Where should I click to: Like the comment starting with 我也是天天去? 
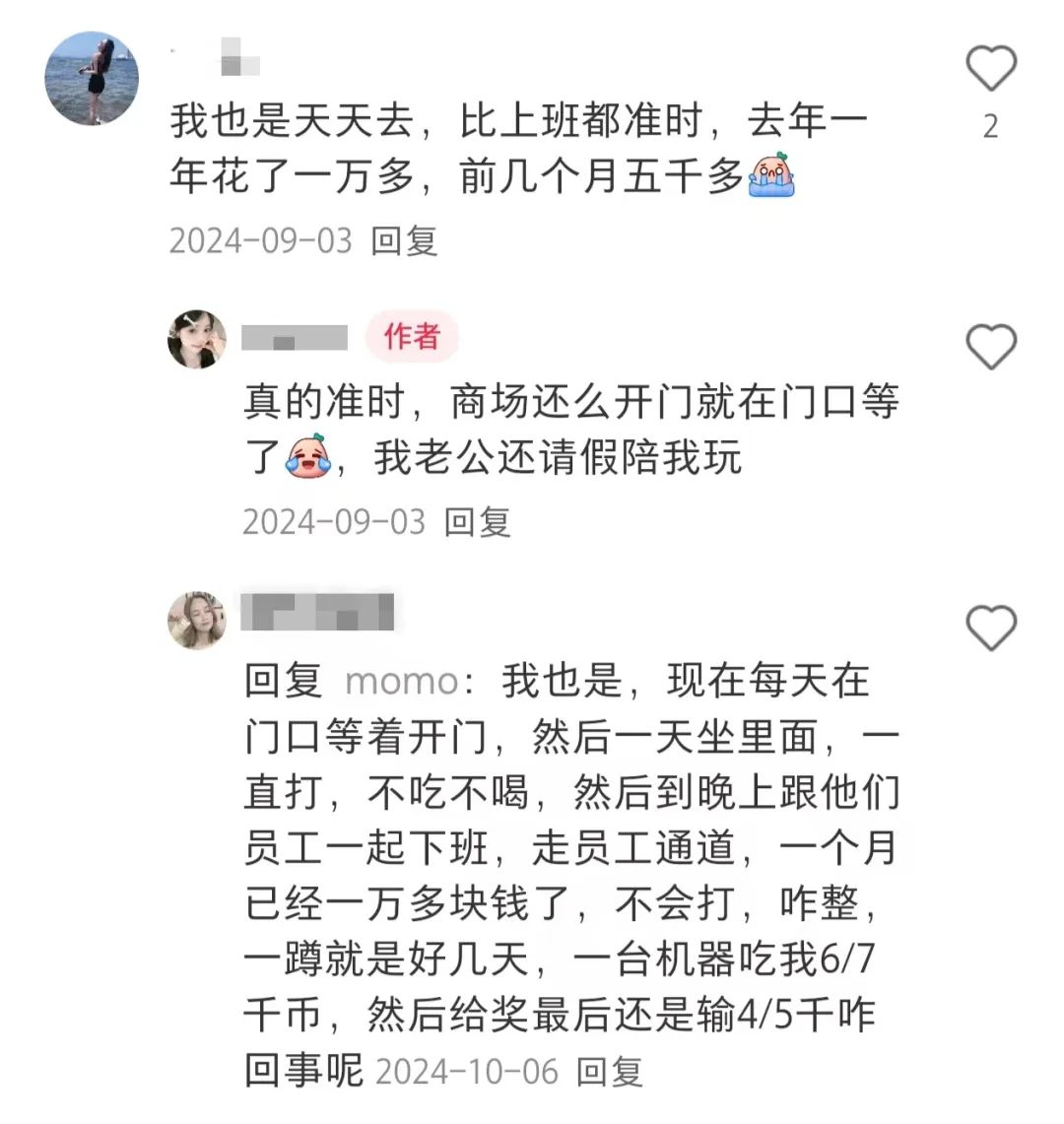[990, 69]
